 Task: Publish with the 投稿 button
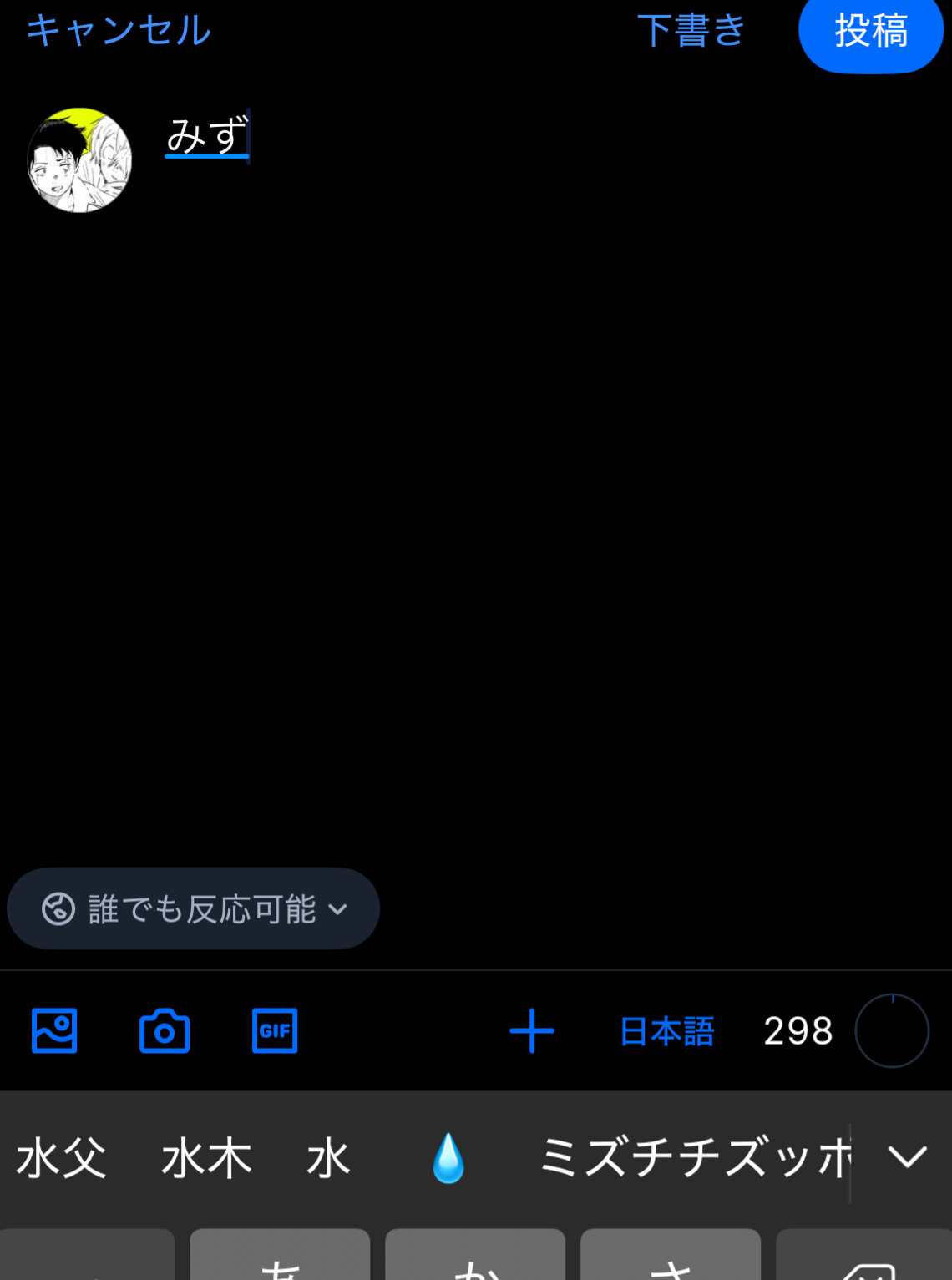point(870,32)
